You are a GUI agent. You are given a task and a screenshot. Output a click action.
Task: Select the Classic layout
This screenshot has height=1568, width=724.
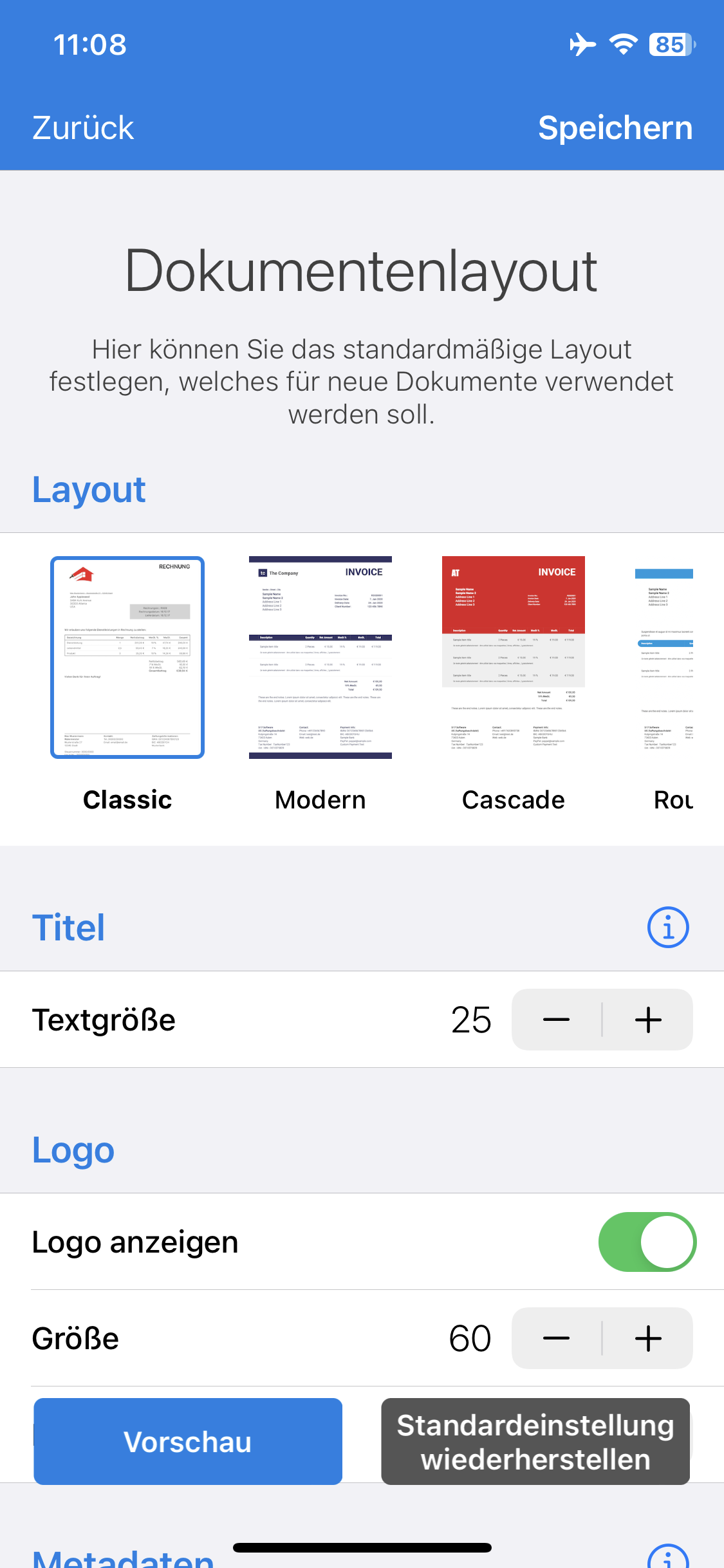click(127, 658)
